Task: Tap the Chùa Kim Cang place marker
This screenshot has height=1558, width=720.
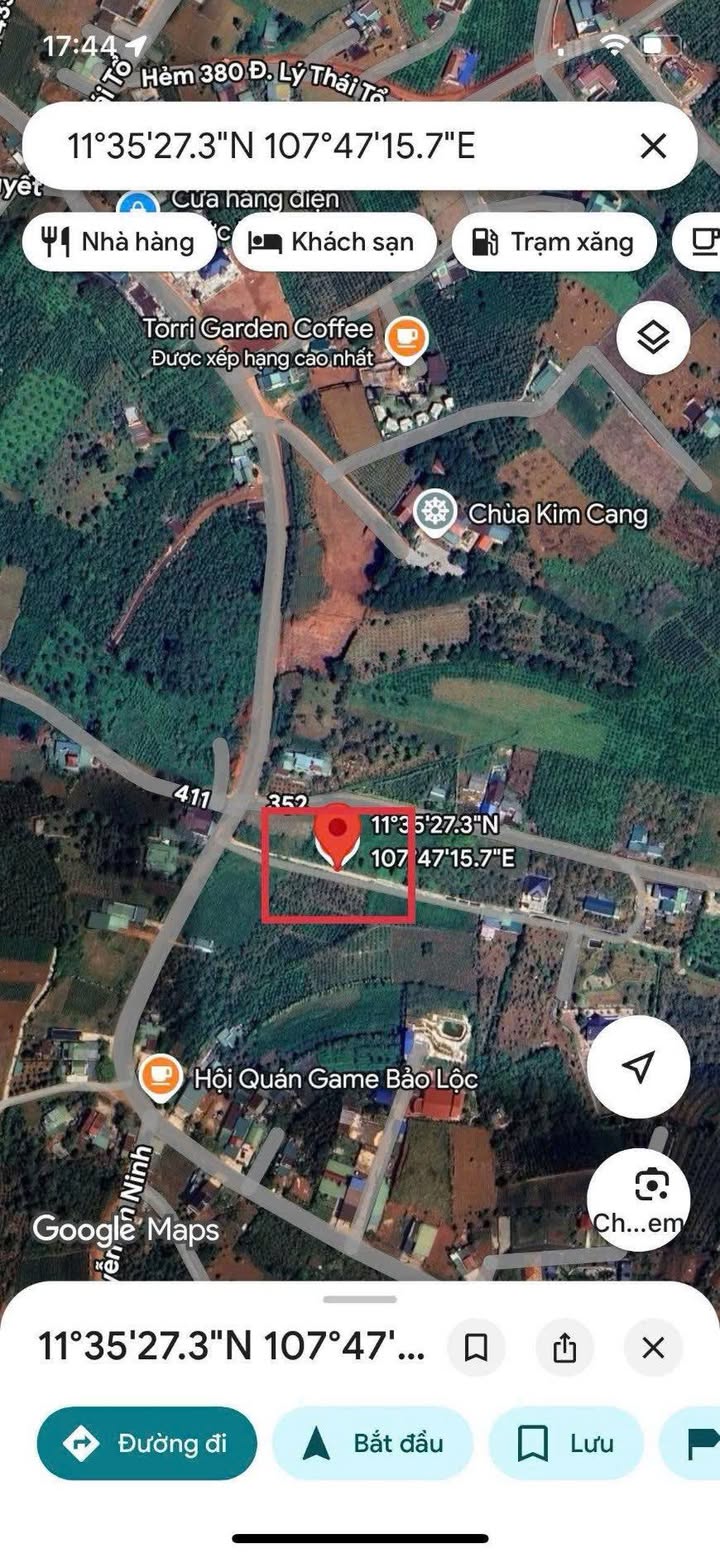Action: click(433, 515)
